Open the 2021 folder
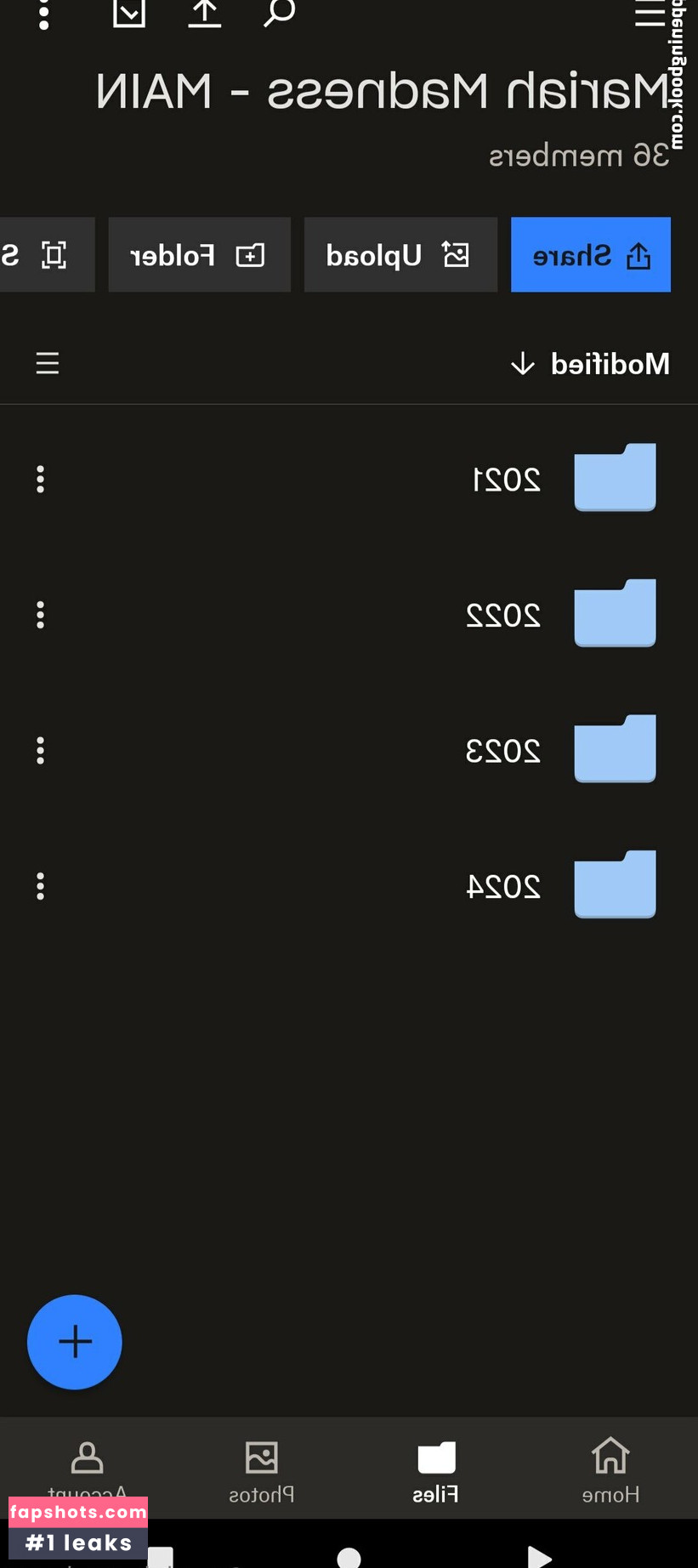This screenshot has height=1568, width=698. (x=563, y=479)
